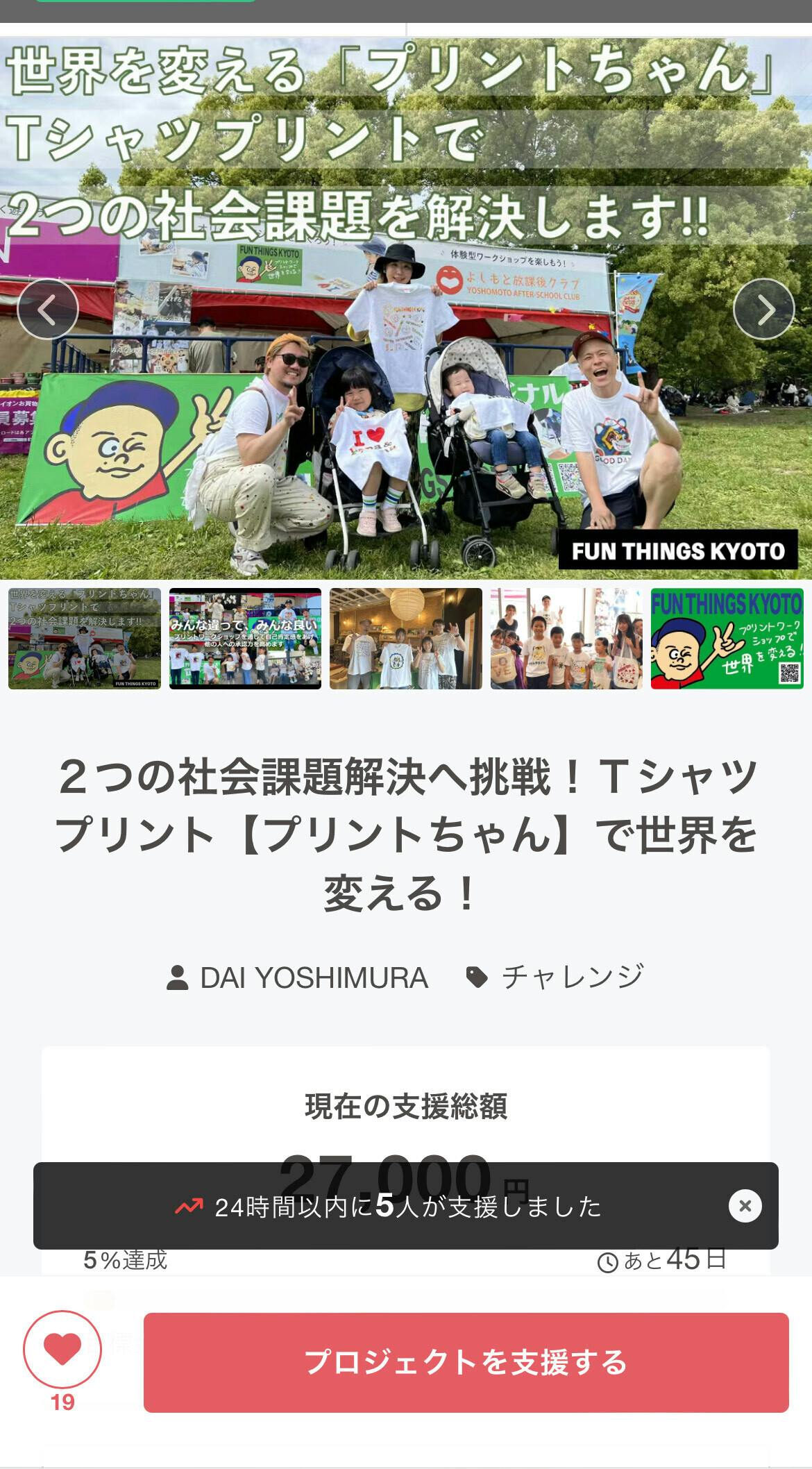The width and height of the screenshot is (812, 1469).
Task: Open DAI YOSHIMURA's profile
Action: 298,977
